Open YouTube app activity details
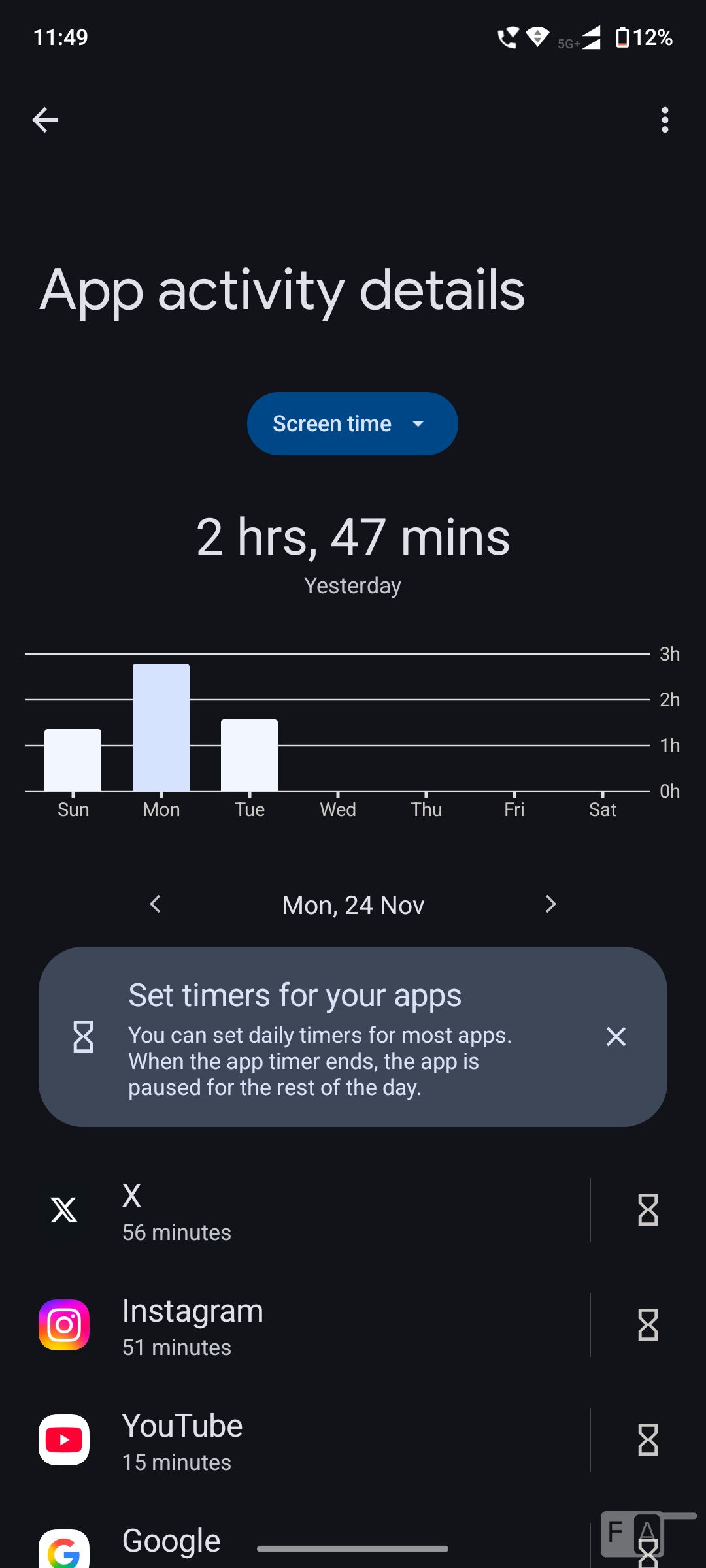706x1568 pixels. tap(294, 1441)
